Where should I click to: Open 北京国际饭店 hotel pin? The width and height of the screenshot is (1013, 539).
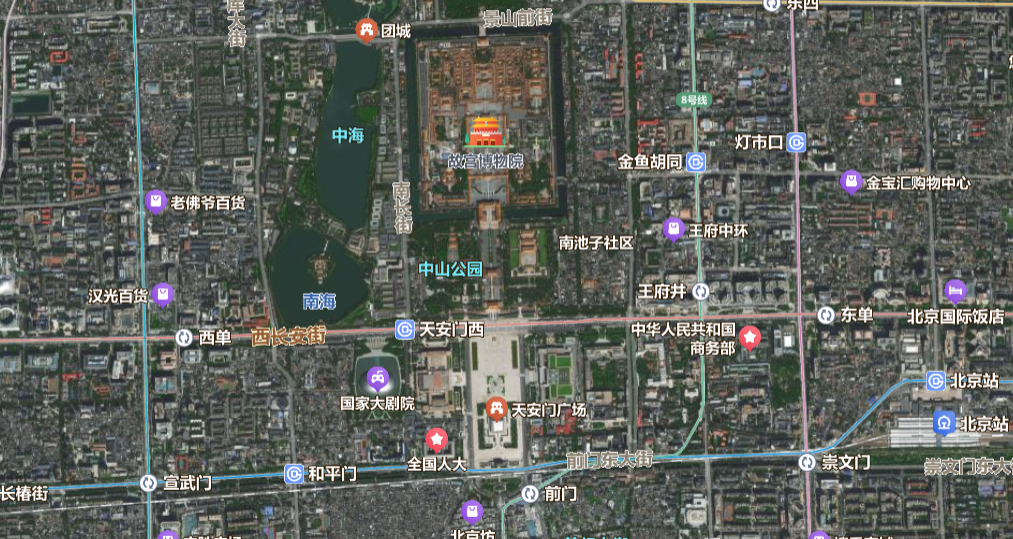pyautogui.click(x=955, y=291)
